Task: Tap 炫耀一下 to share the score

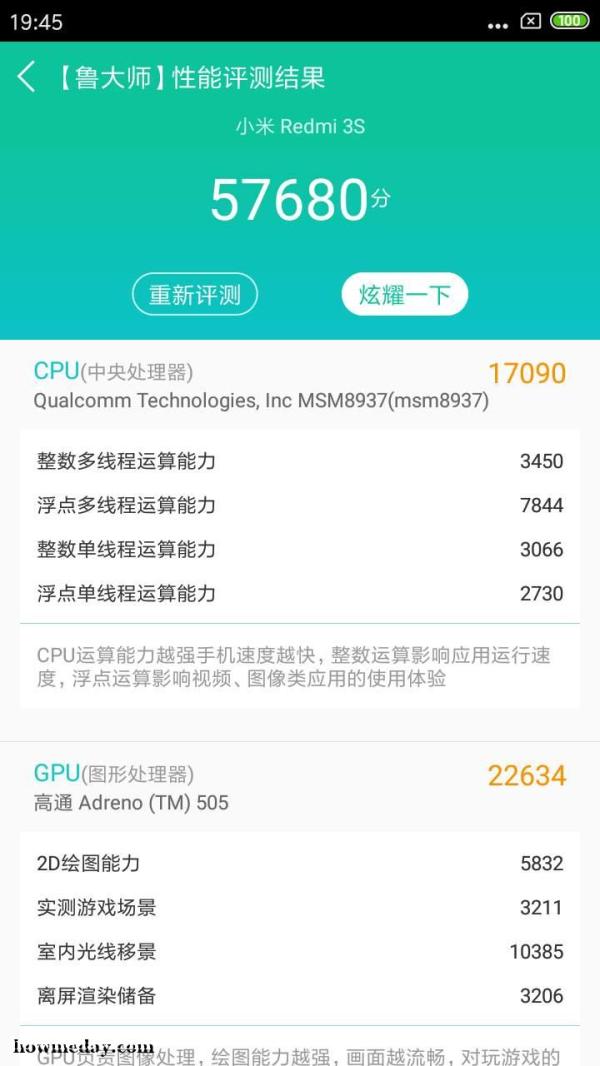Action: click(x=404, y=294)
